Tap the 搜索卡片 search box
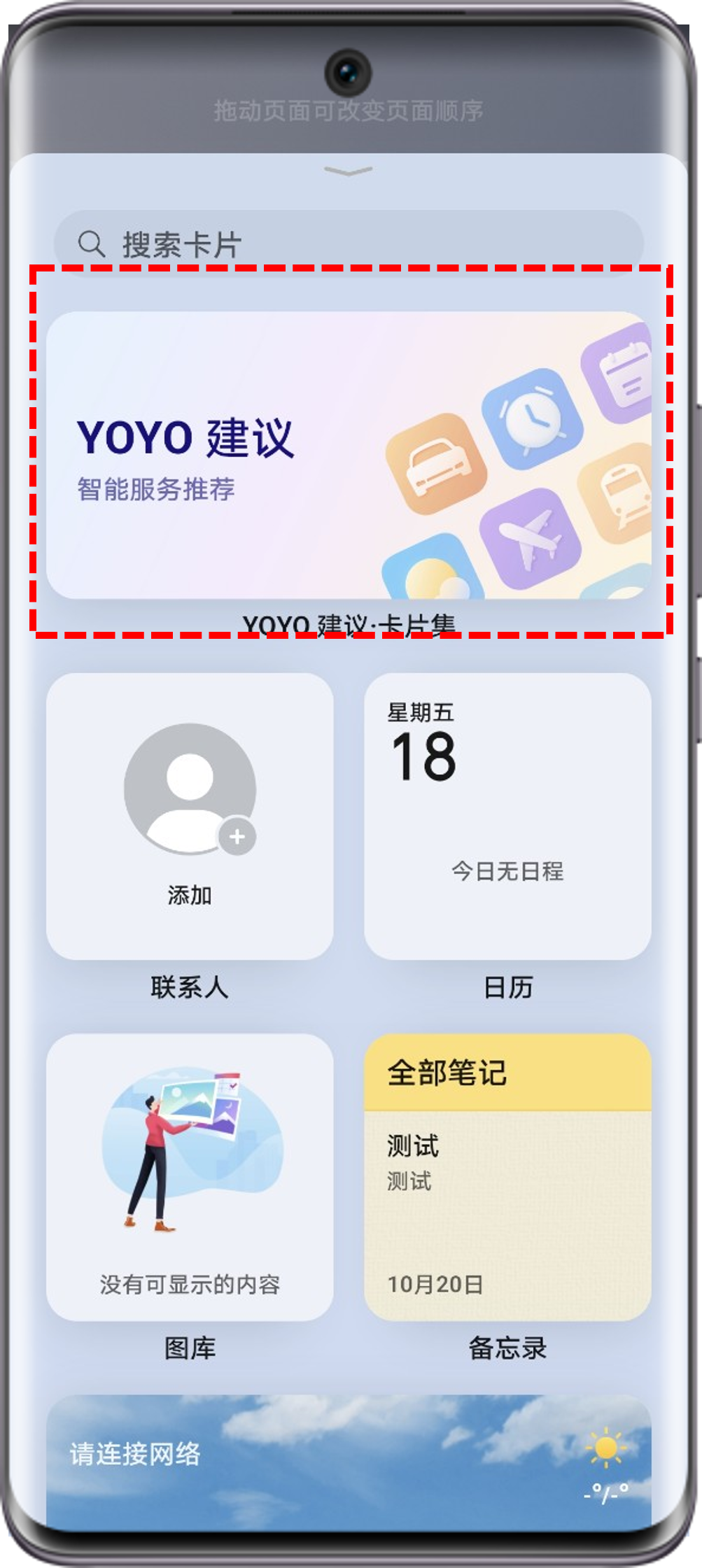Screen dimensions: 702x1568 348,243
